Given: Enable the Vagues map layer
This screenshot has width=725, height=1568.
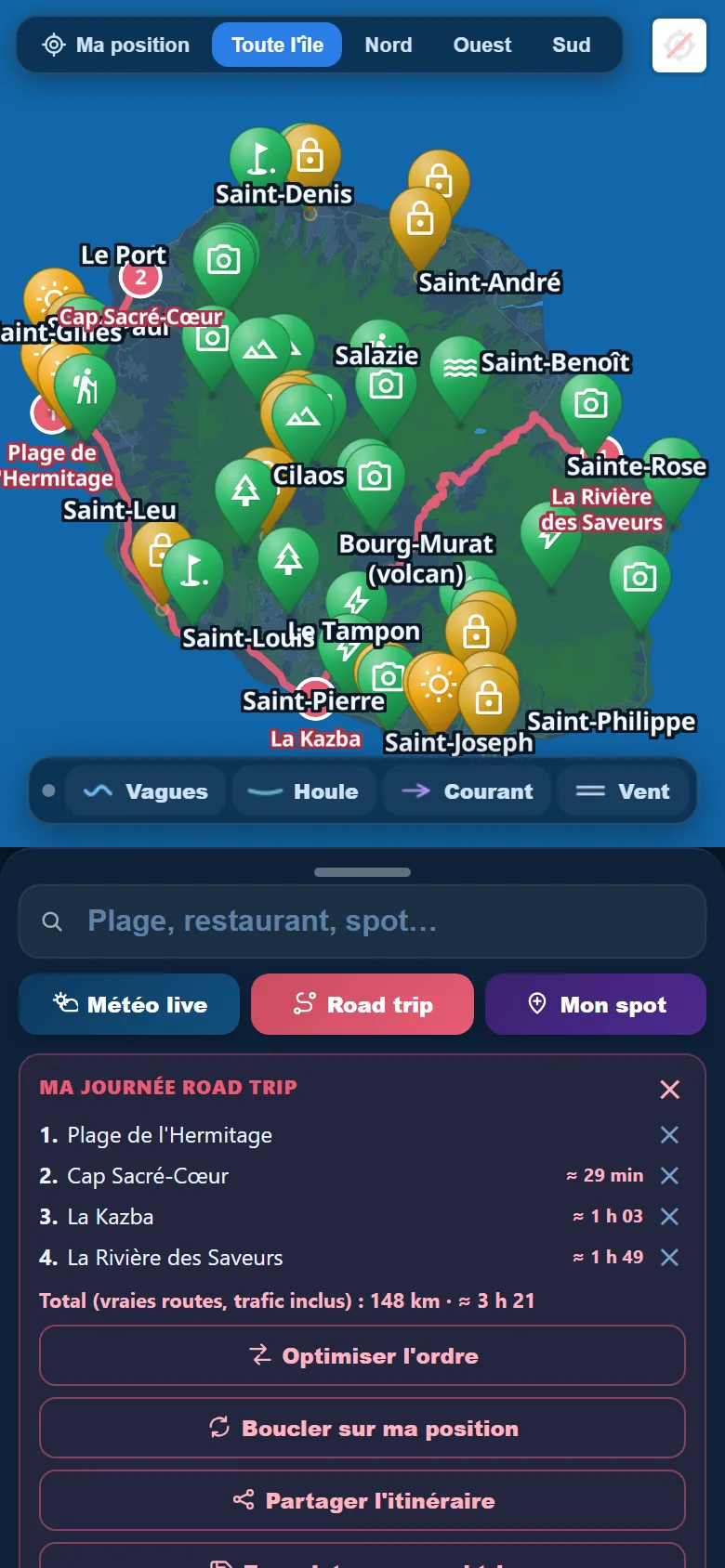Looking at the screenshot, I should coord(146,791).
